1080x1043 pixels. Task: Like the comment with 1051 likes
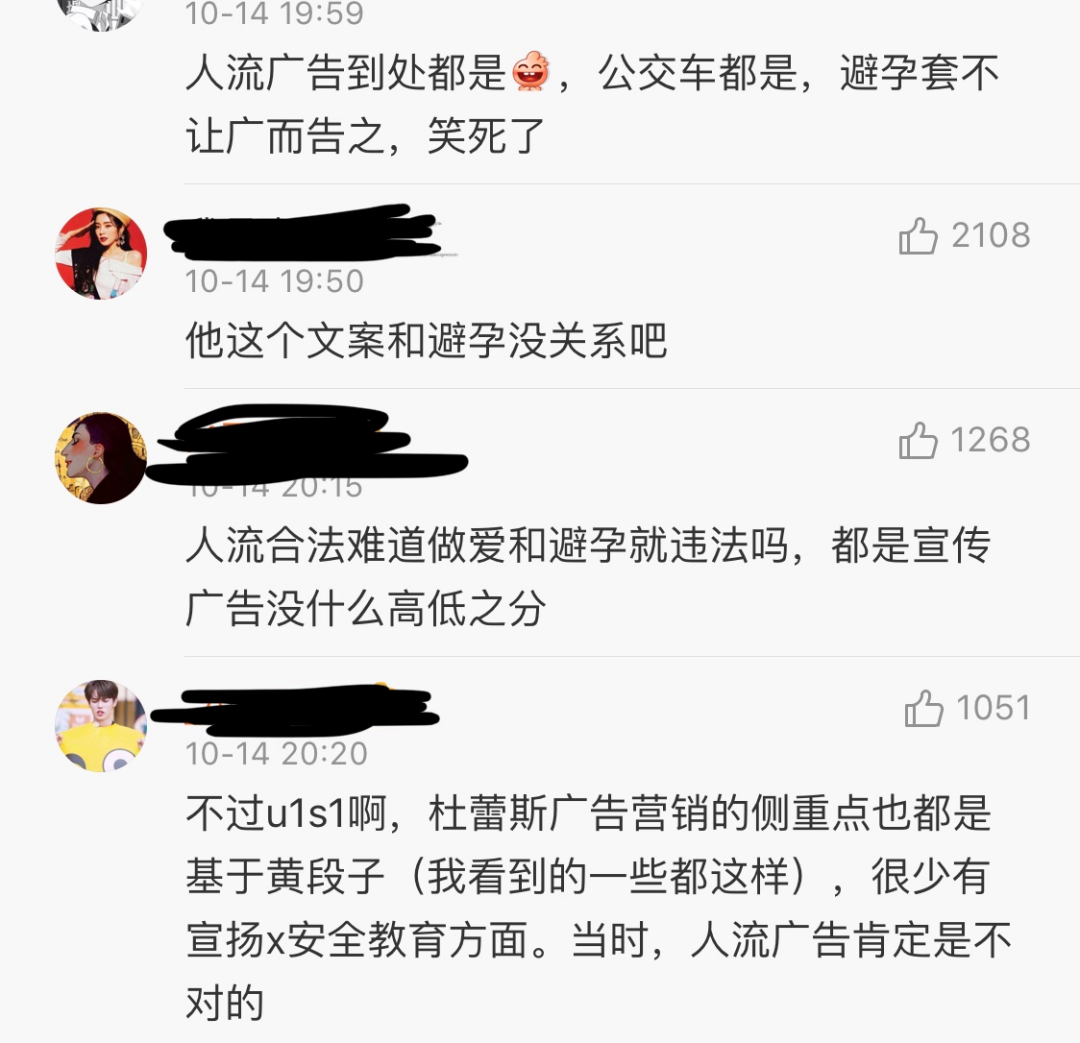[924, 709]
